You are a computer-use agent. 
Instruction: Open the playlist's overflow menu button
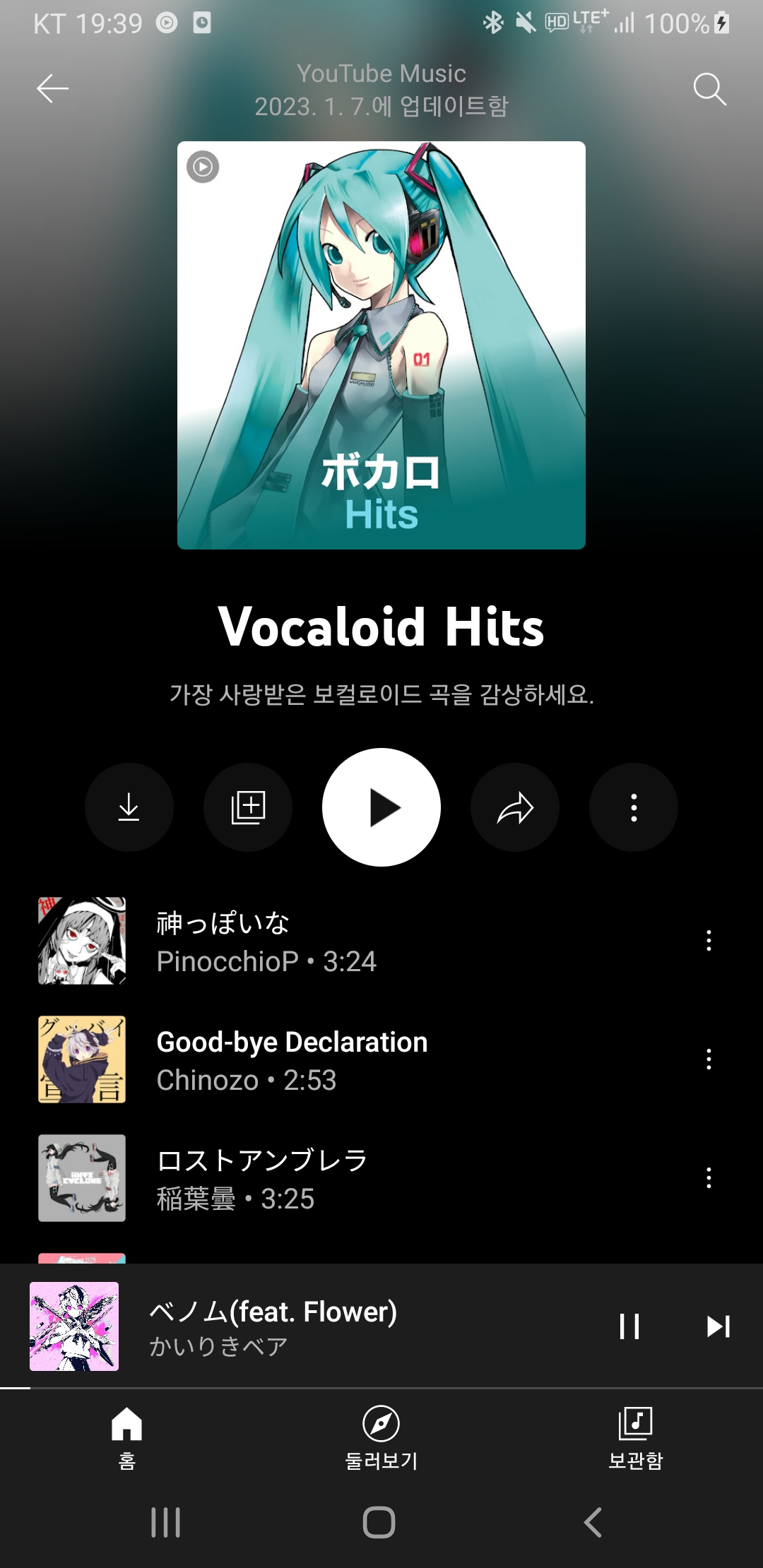[x=634, y=807]
